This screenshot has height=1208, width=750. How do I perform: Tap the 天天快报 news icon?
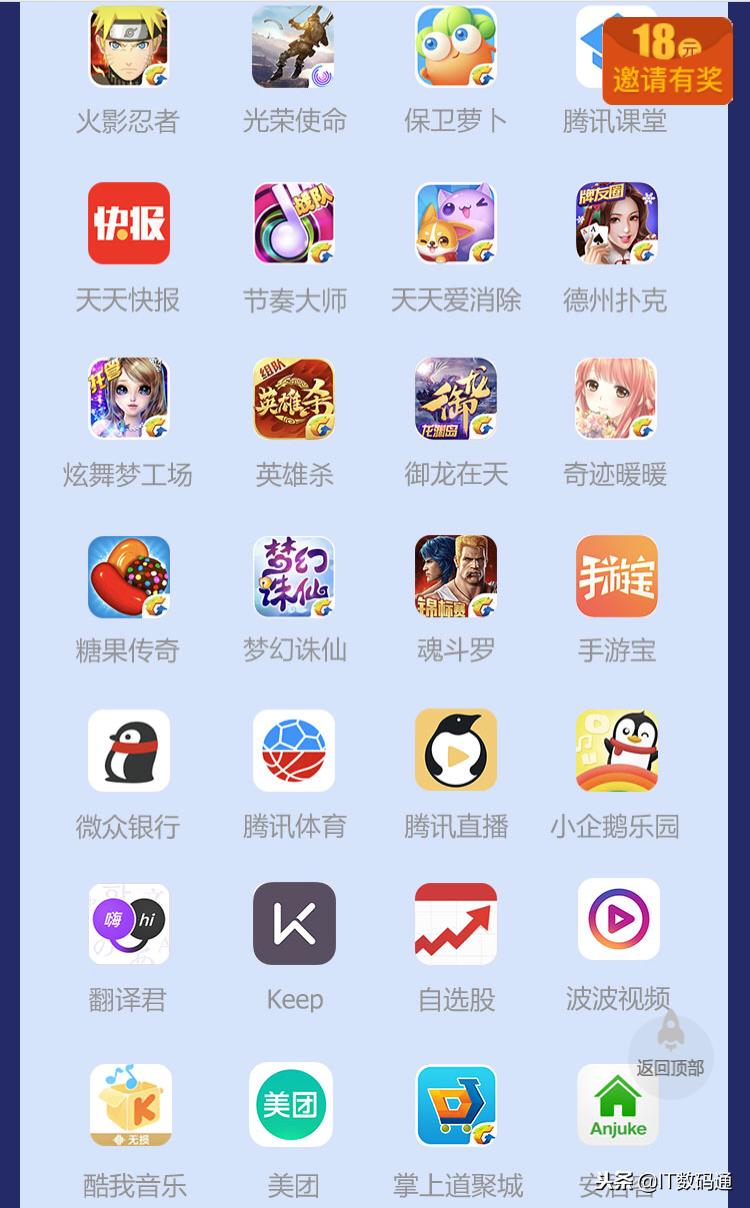tap(128, 222)
